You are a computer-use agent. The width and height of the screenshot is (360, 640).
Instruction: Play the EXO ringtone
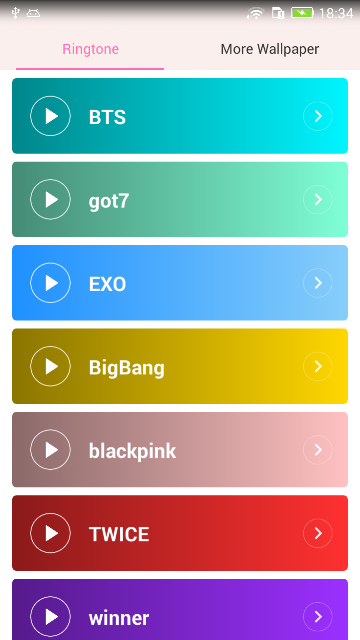pos(50,282)
